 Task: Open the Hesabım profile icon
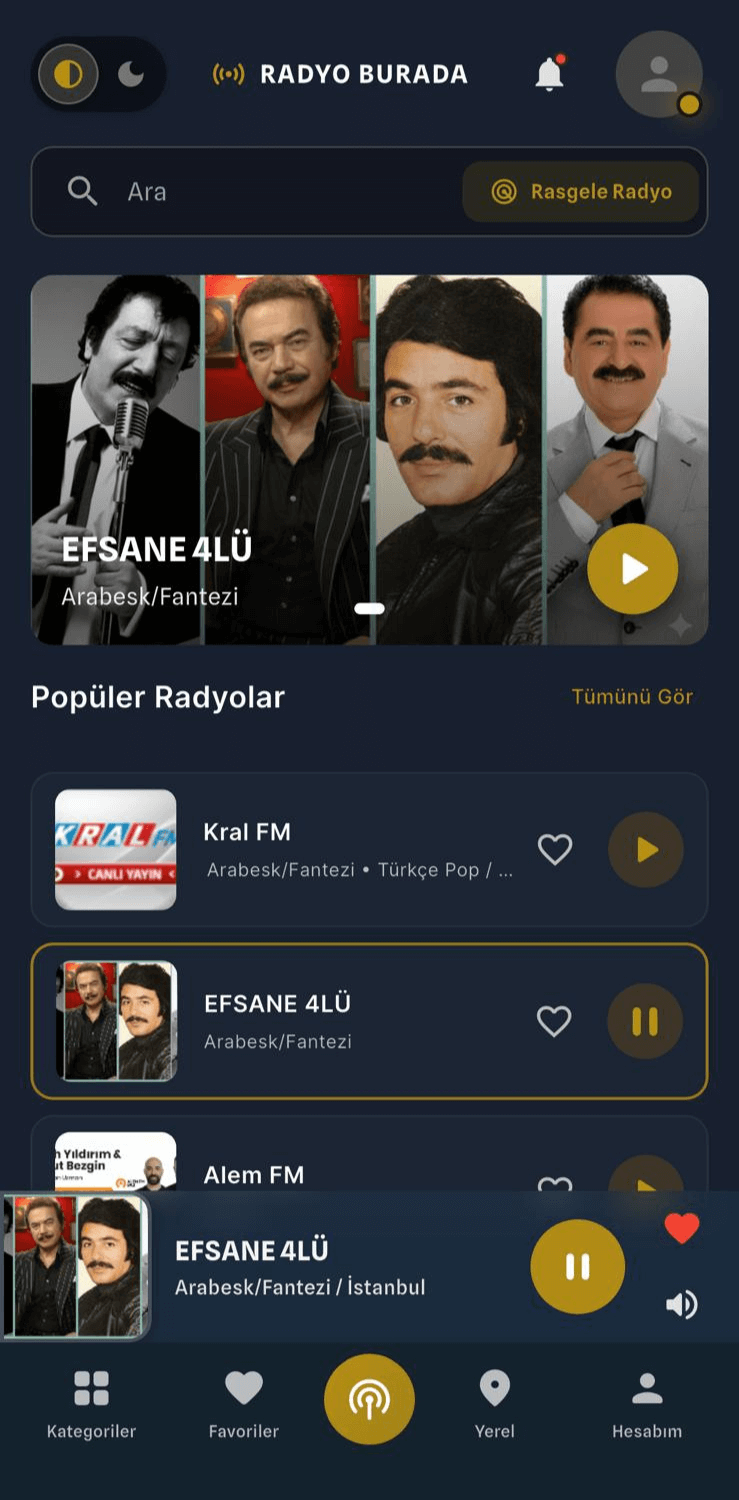(x=646, y=1387)
